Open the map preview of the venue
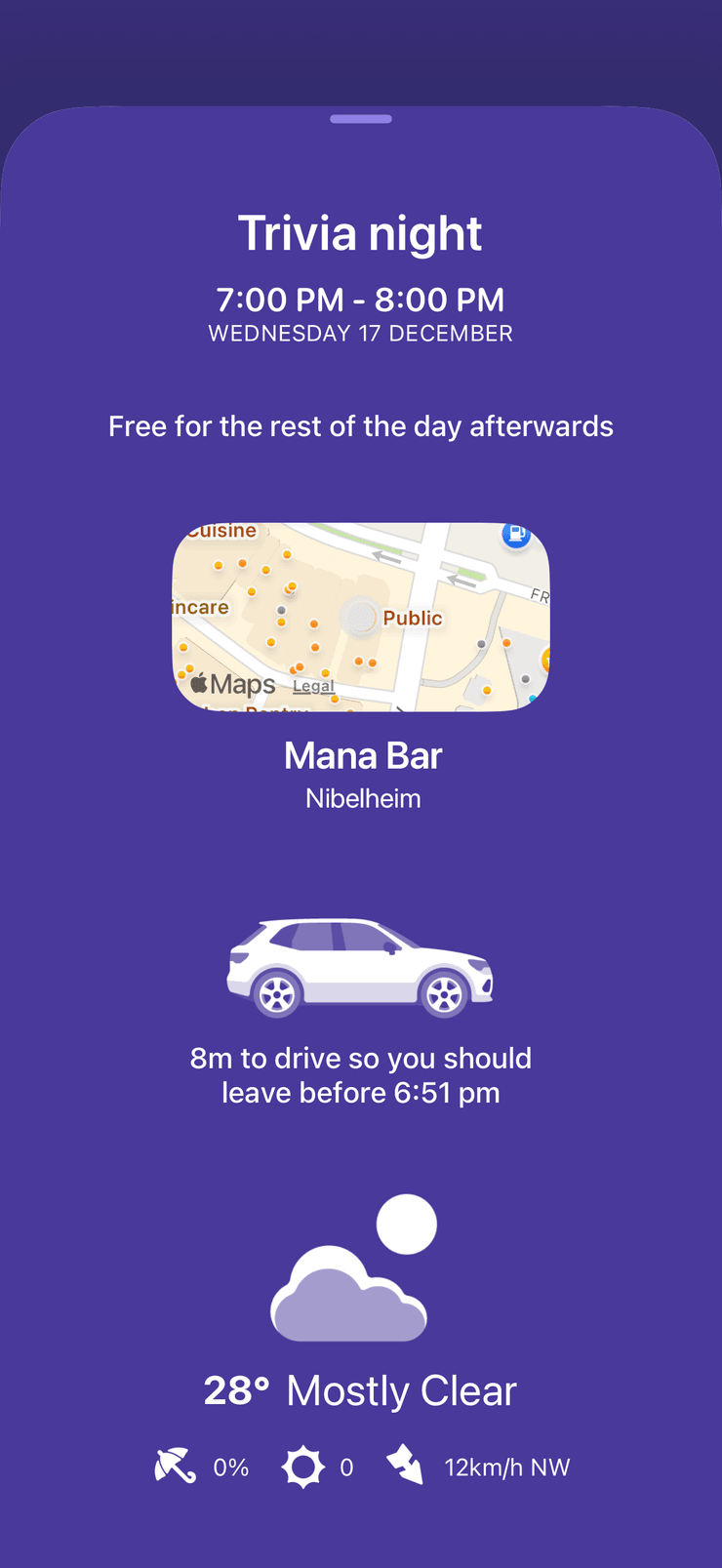The image size is (722, 1568). tap(360, 615)
